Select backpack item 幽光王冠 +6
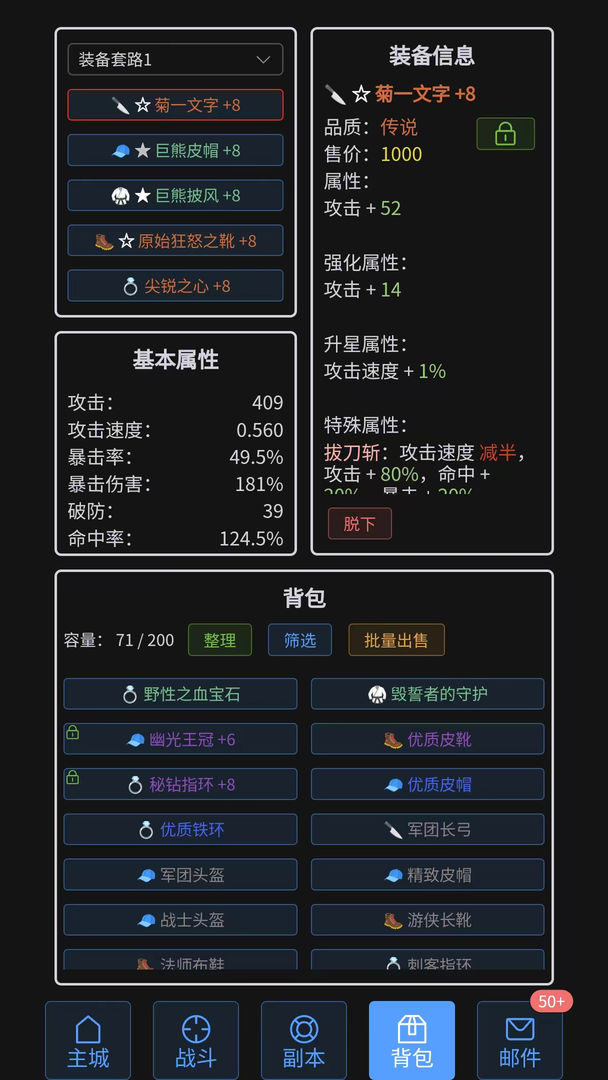The height and width of the screenshot is (1080, 608). (x=180, y=739)
